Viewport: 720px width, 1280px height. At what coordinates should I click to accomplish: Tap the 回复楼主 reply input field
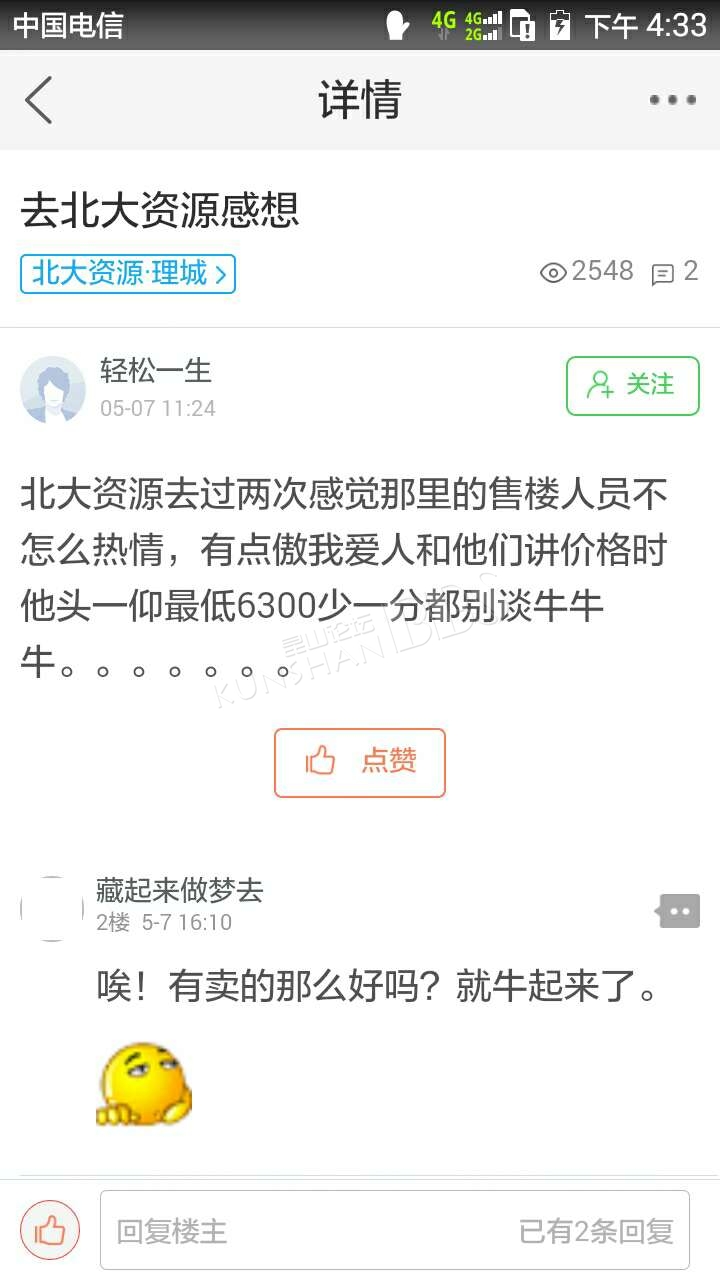coord(395,1230)
